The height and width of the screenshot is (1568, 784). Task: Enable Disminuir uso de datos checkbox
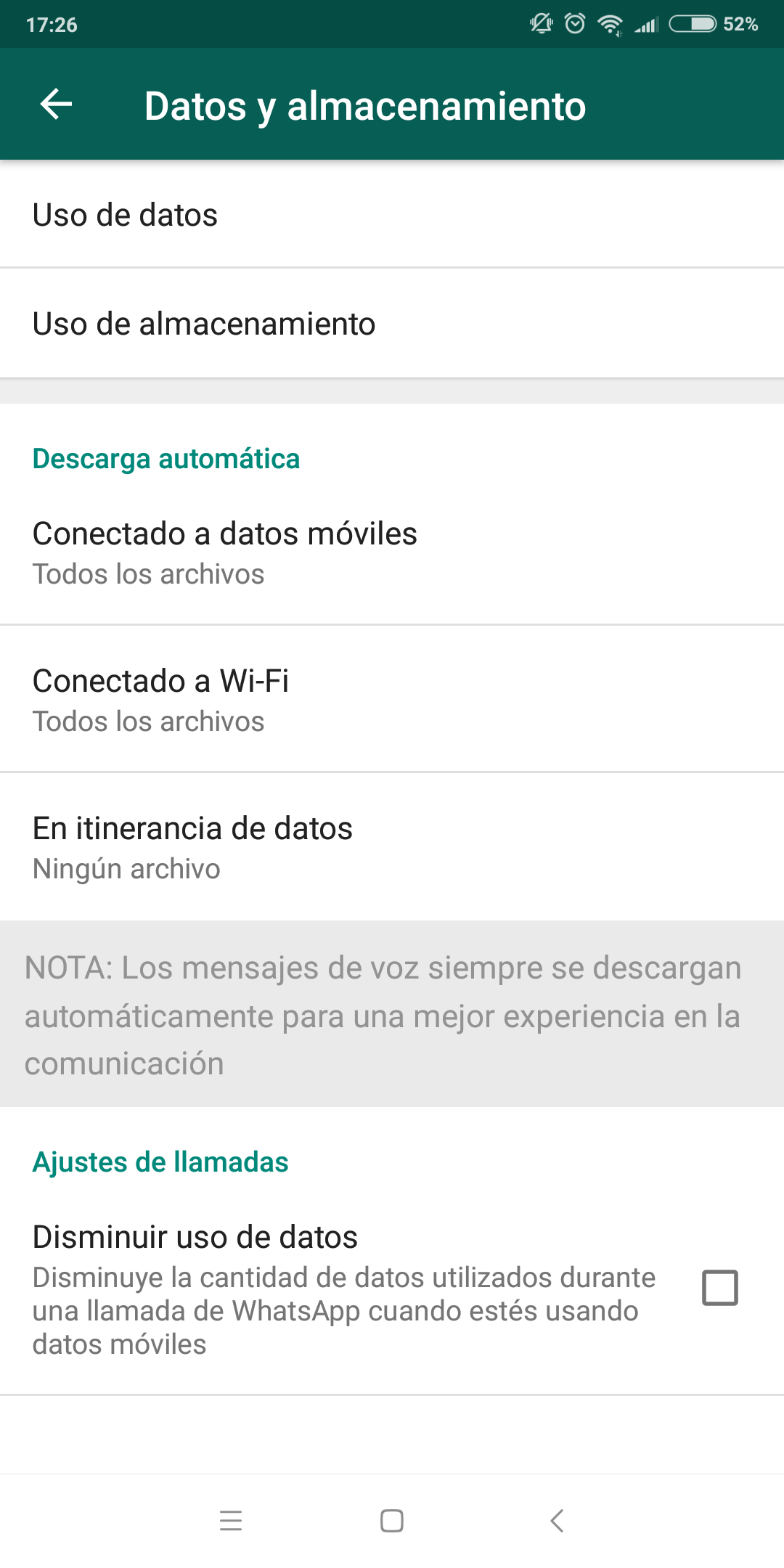(x=719, y=1287)
